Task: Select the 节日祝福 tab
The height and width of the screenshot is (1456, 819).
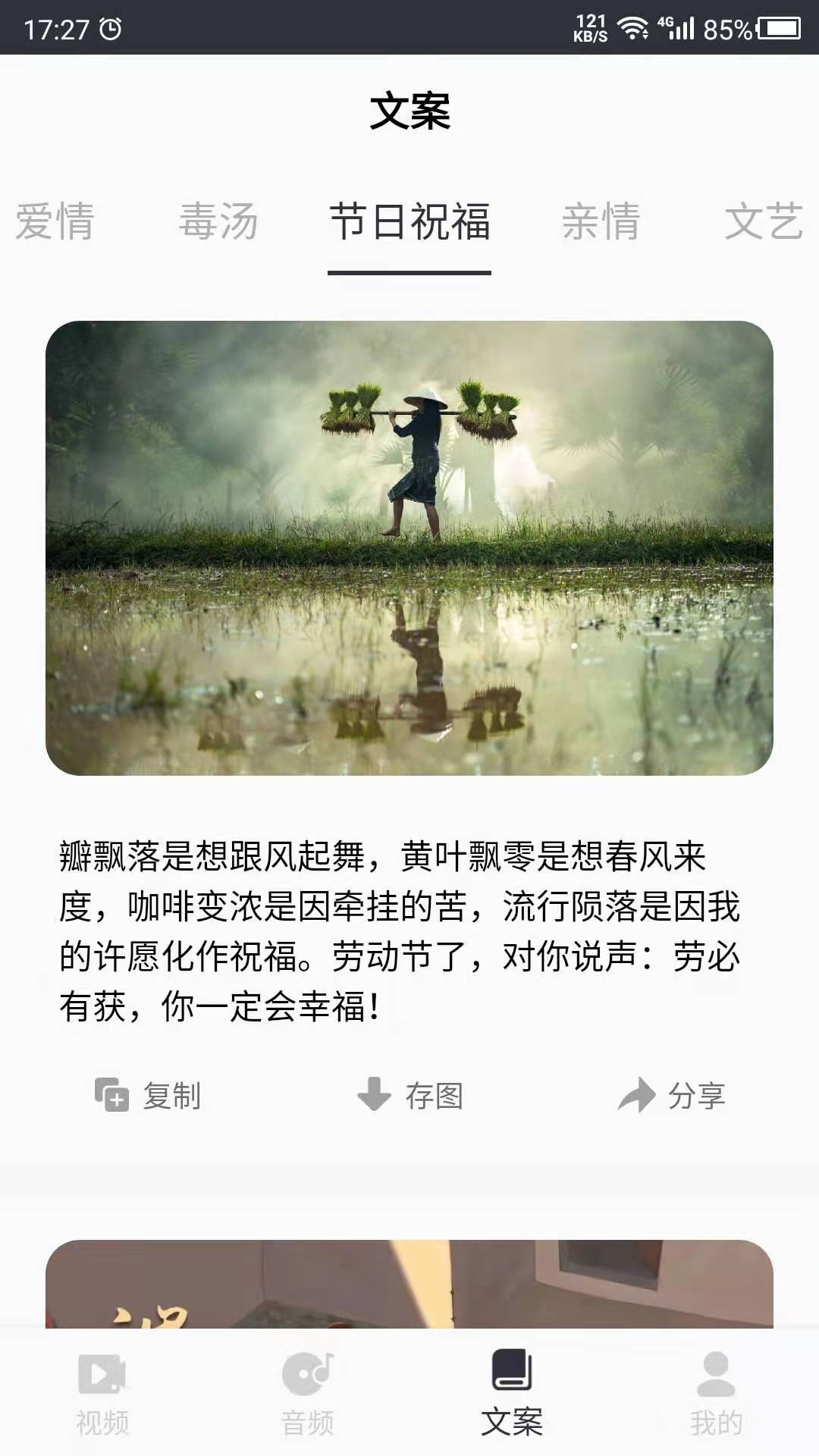Action: pos(409,221)
